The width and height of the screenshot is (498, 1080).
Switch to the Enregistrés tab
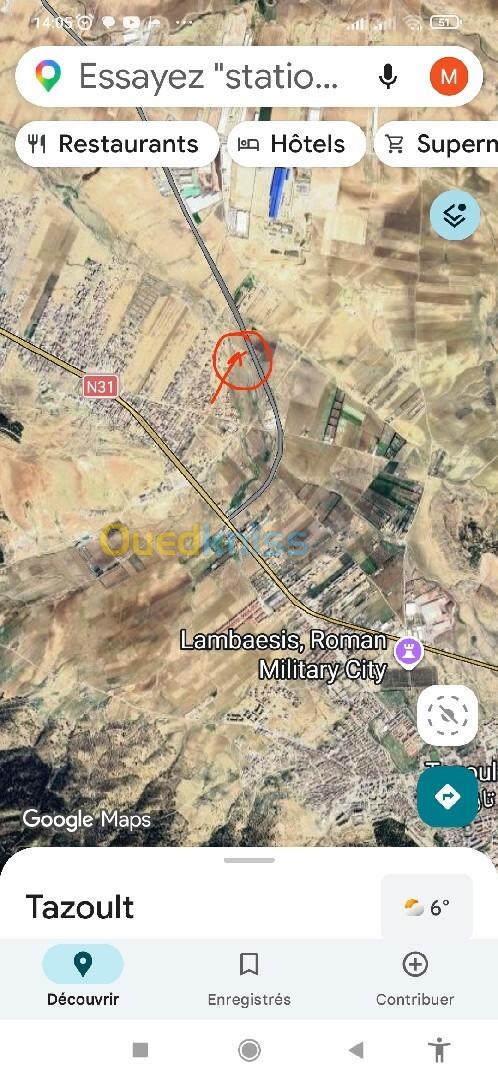[249, 977]
